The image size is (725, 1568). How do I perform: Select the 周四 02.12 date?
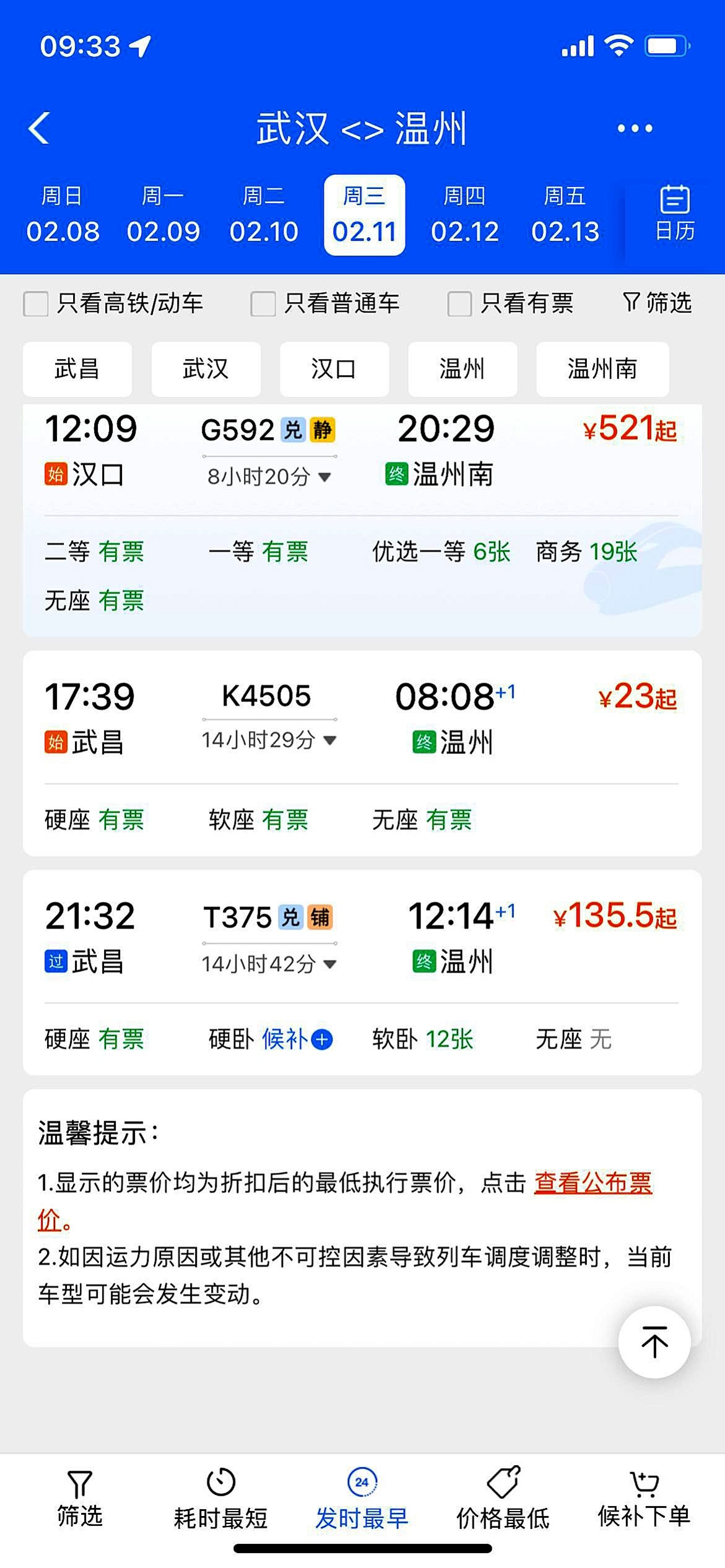click(x=464, y=215)
